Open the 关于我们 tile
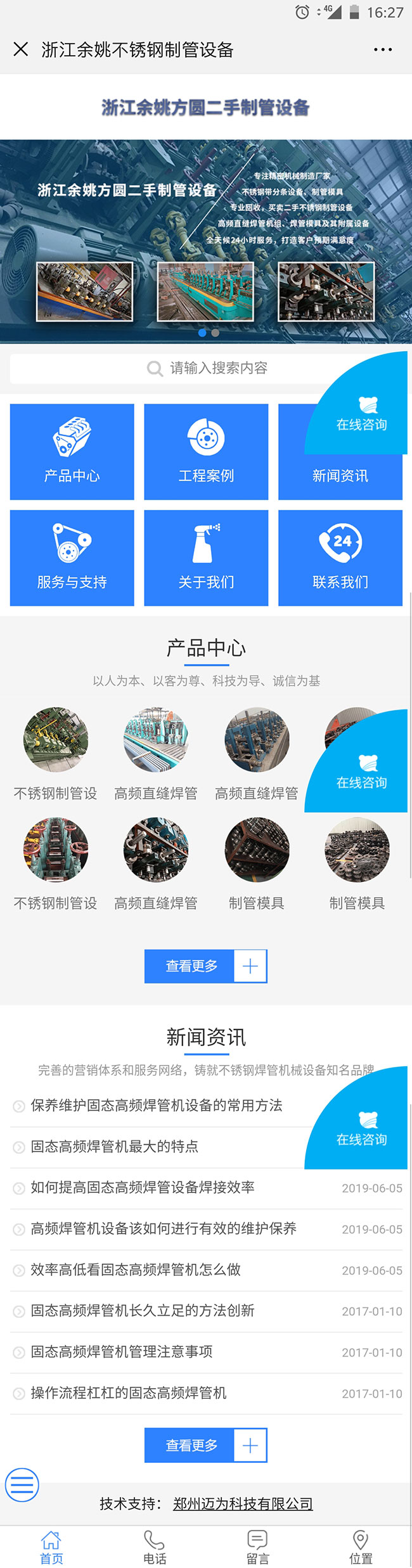The width and height of the screenshot is (412, 1568). click(206, 558)
